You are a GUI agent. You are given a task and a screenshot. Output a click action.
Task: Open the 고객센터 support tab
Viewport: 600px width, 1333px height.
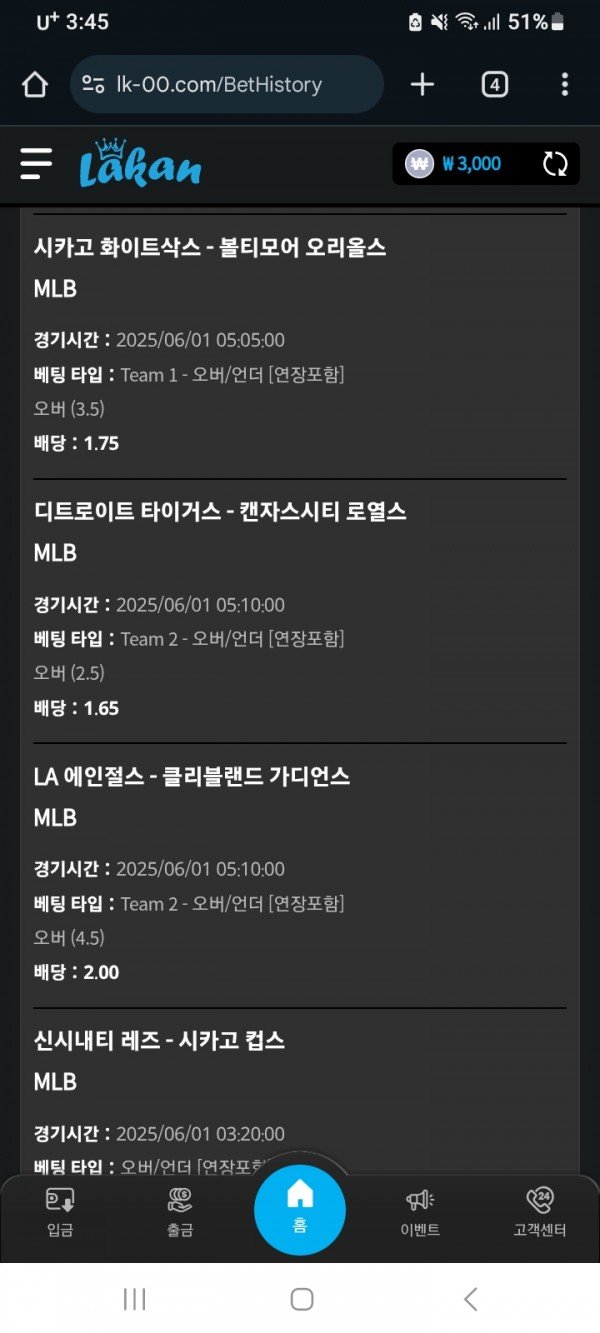(540, 1212)
